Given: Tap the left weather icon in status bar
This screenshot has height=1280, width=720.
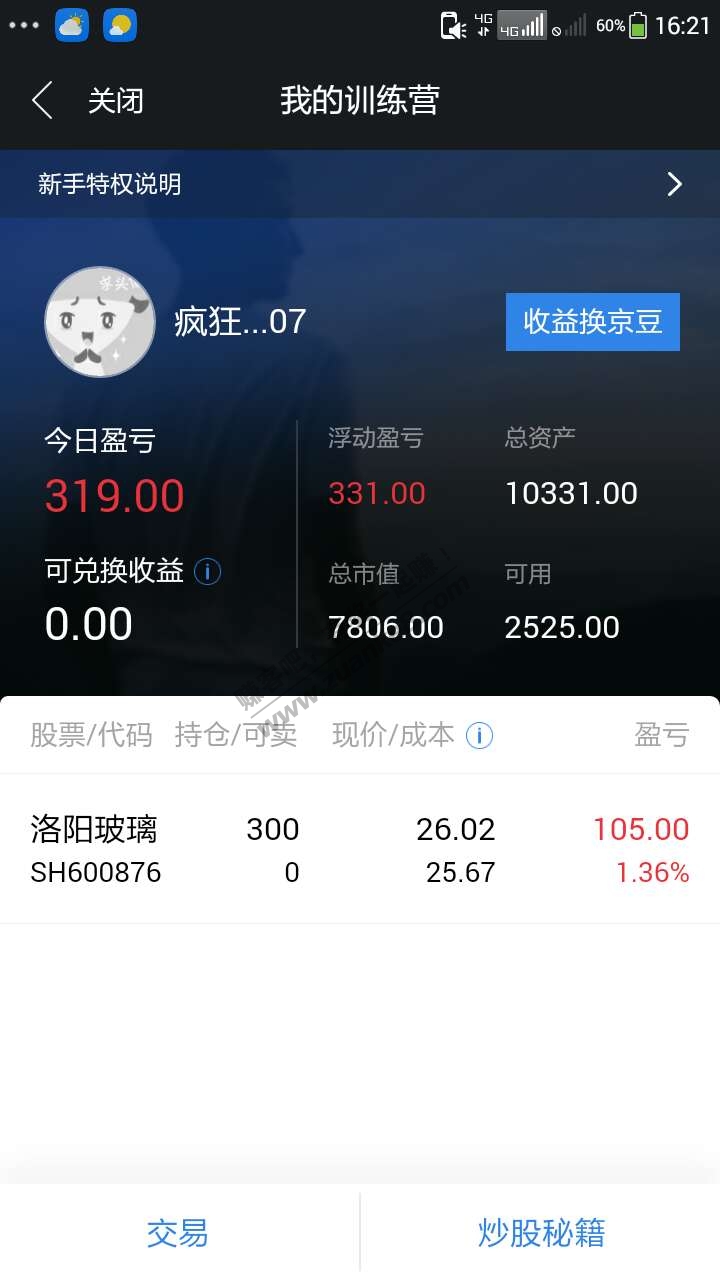Looking at the screenshot, I should pyautogui.click(x=71, y=24).
